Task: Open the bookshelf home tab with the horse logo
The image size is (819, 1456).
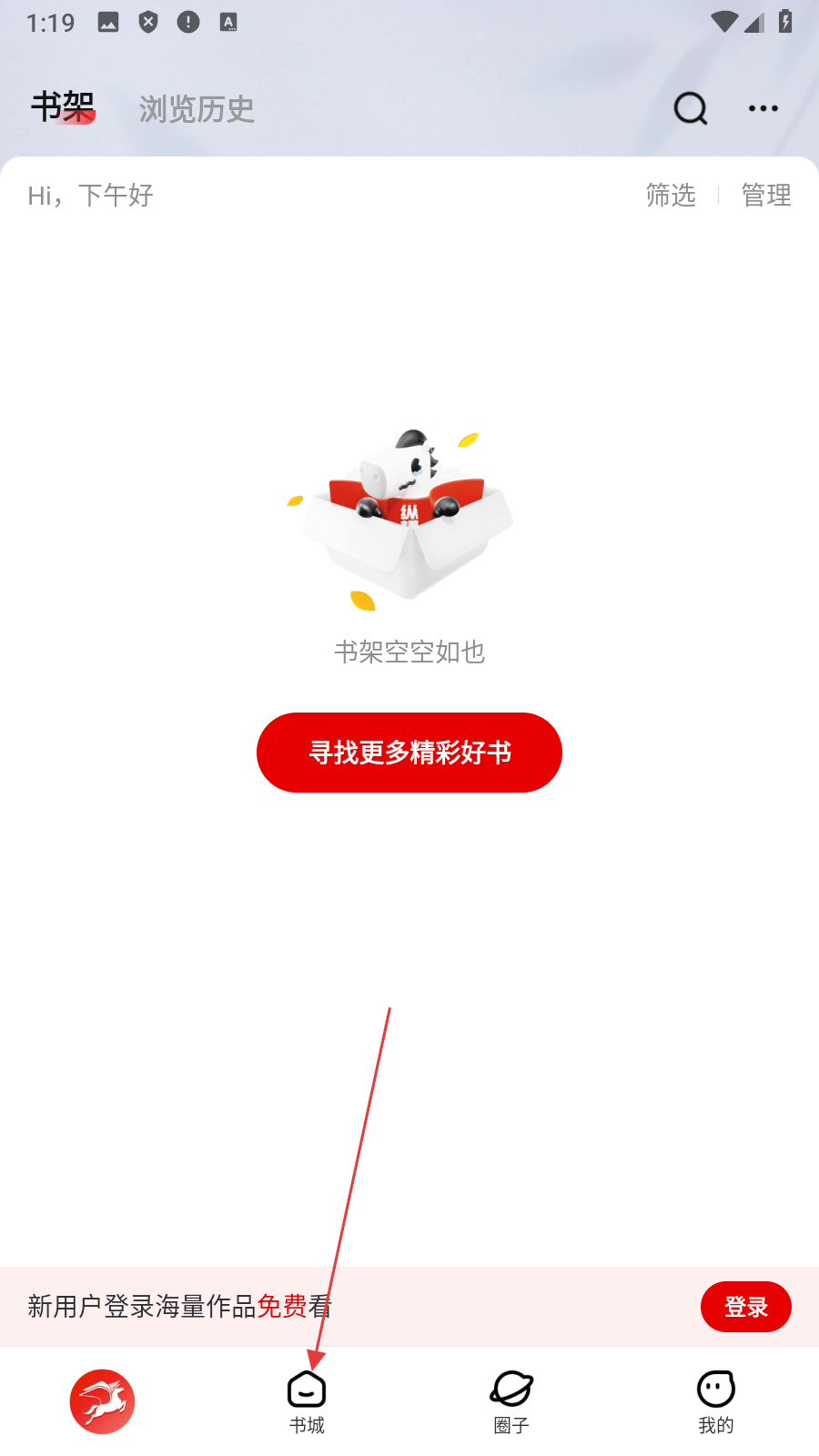Action: (x=102, y=1401)
